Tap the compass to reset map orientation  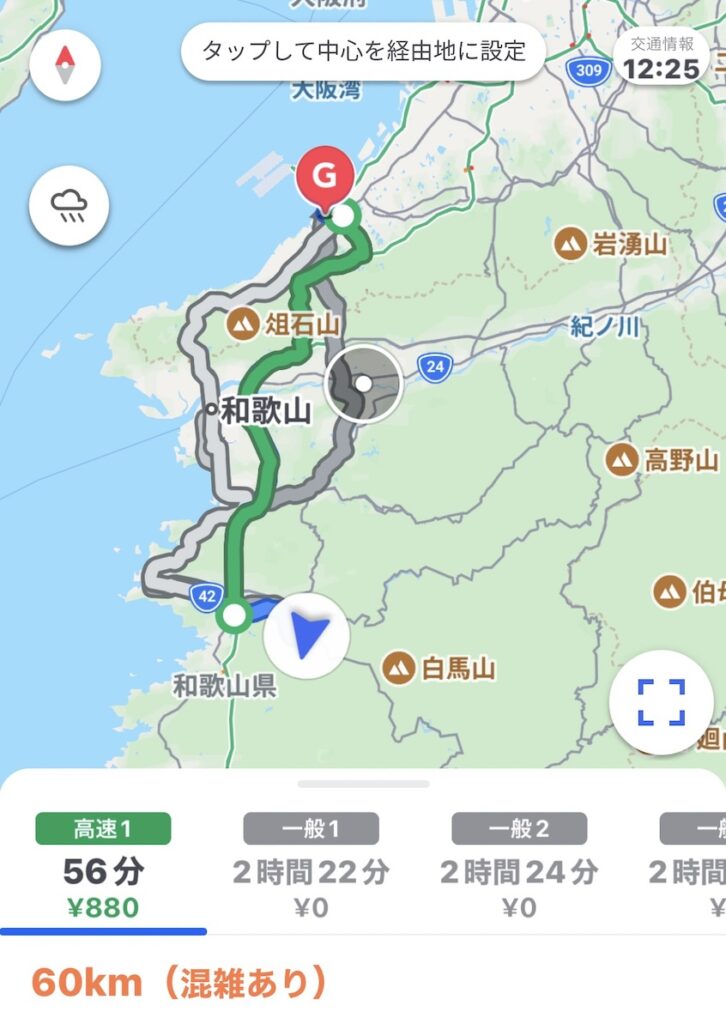click(65, 65)
